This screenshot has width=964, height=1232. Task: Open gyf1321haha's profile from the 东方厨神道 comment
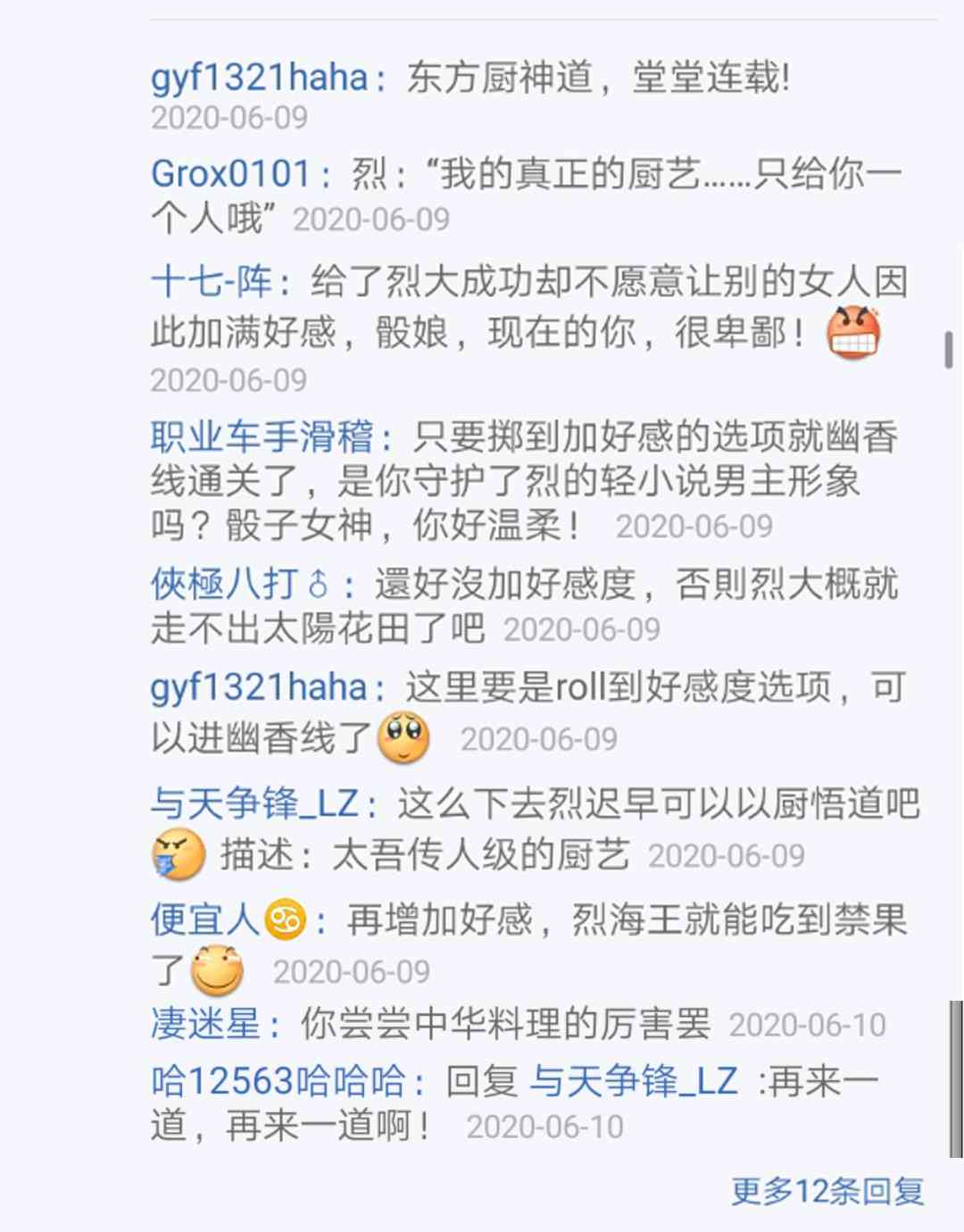pos(260,78)
